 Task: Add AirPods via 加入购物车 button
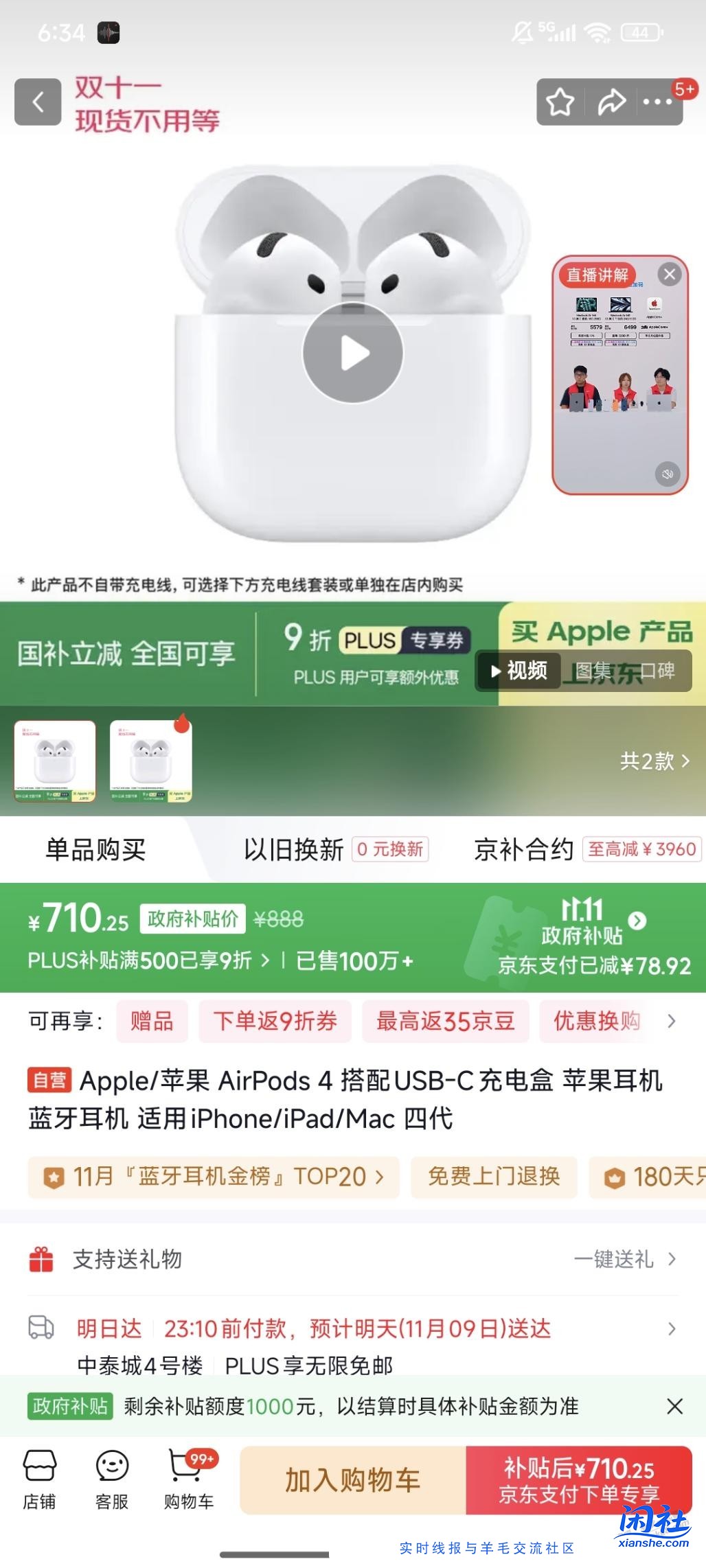(352, 1479)
